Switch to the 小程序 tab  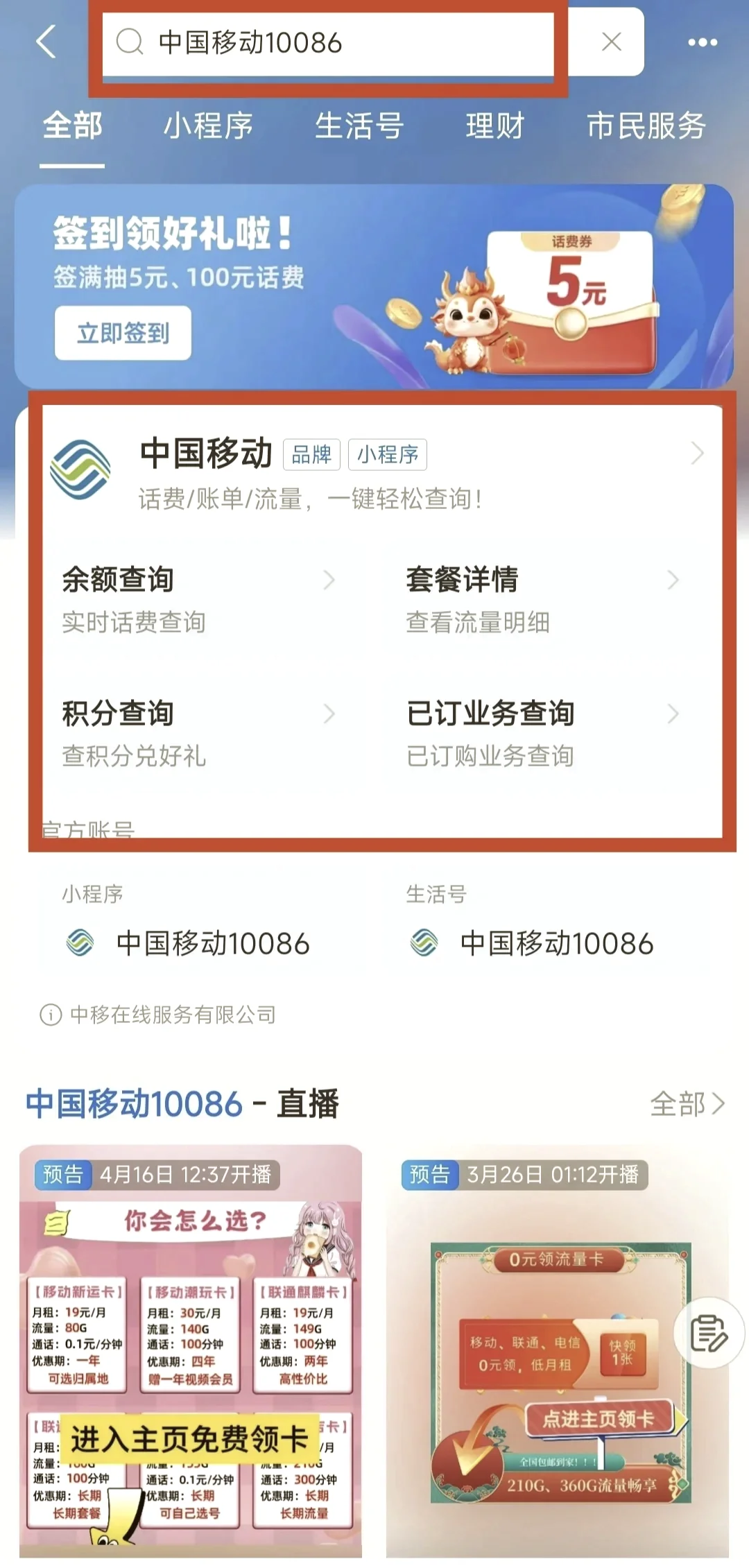coord(208,126)
